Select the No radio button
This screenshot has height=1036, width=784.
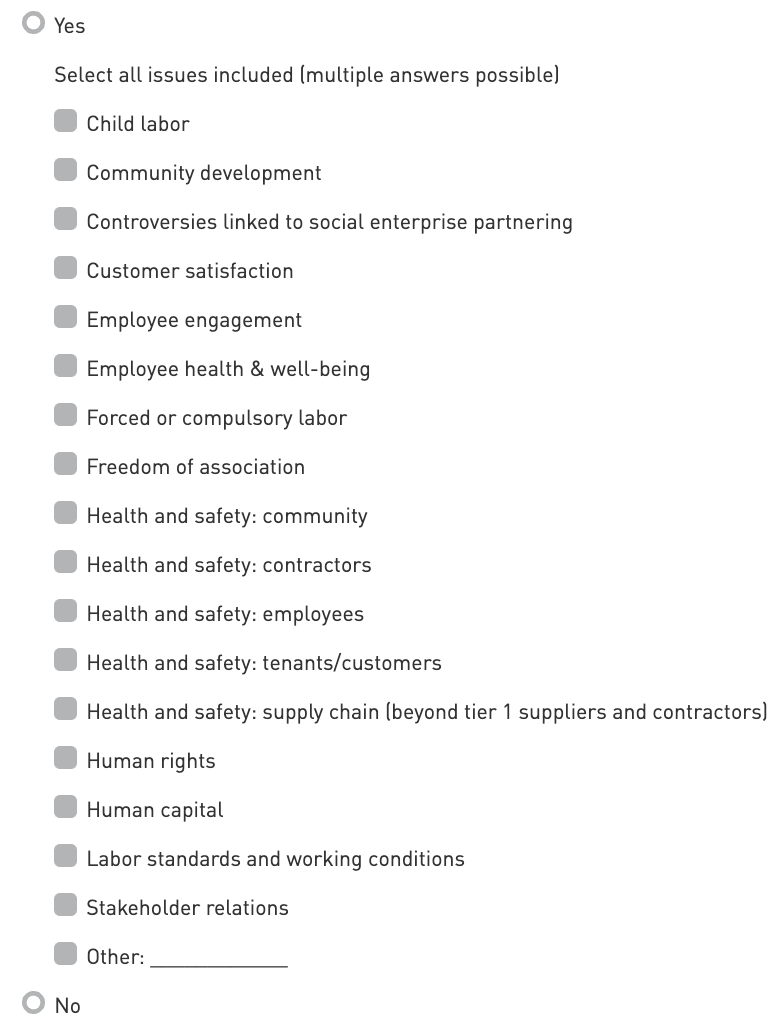coord(35,1003)
